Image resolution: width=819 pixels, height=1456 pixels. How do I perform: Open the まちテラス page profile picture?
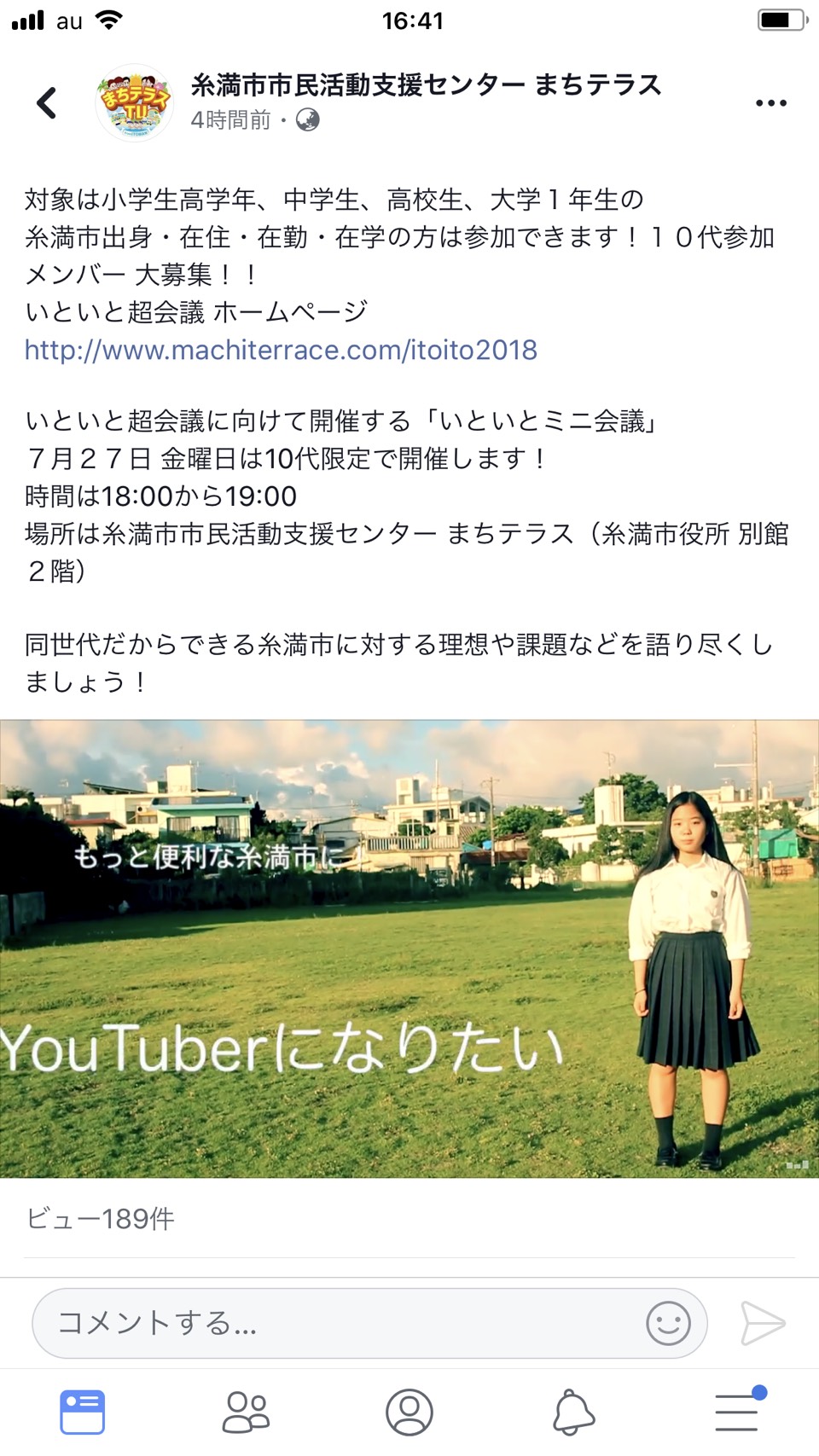(x=135, y=103)
